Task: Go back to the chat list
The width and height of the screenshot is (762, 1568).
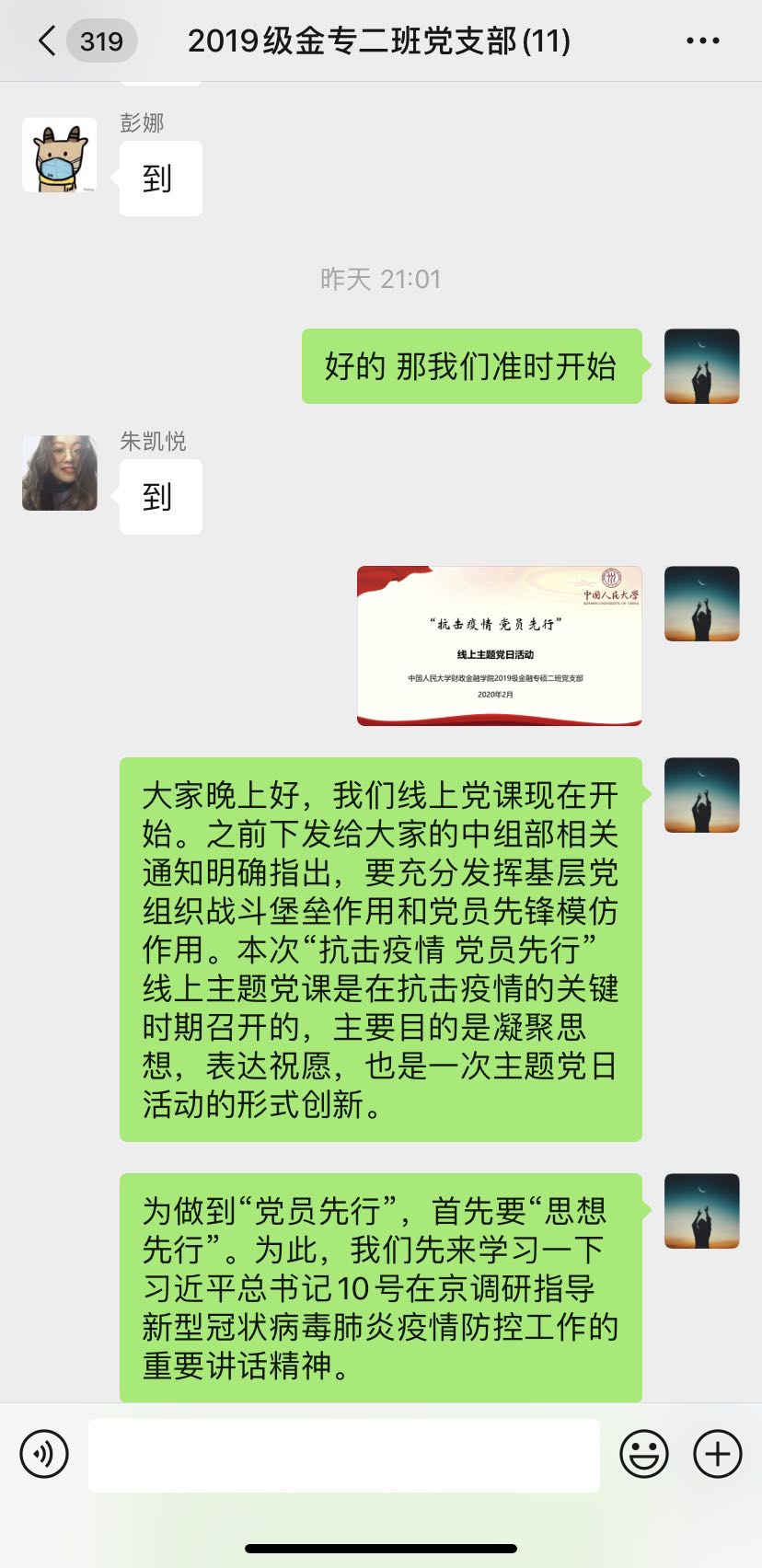Action: click(48, 41)
